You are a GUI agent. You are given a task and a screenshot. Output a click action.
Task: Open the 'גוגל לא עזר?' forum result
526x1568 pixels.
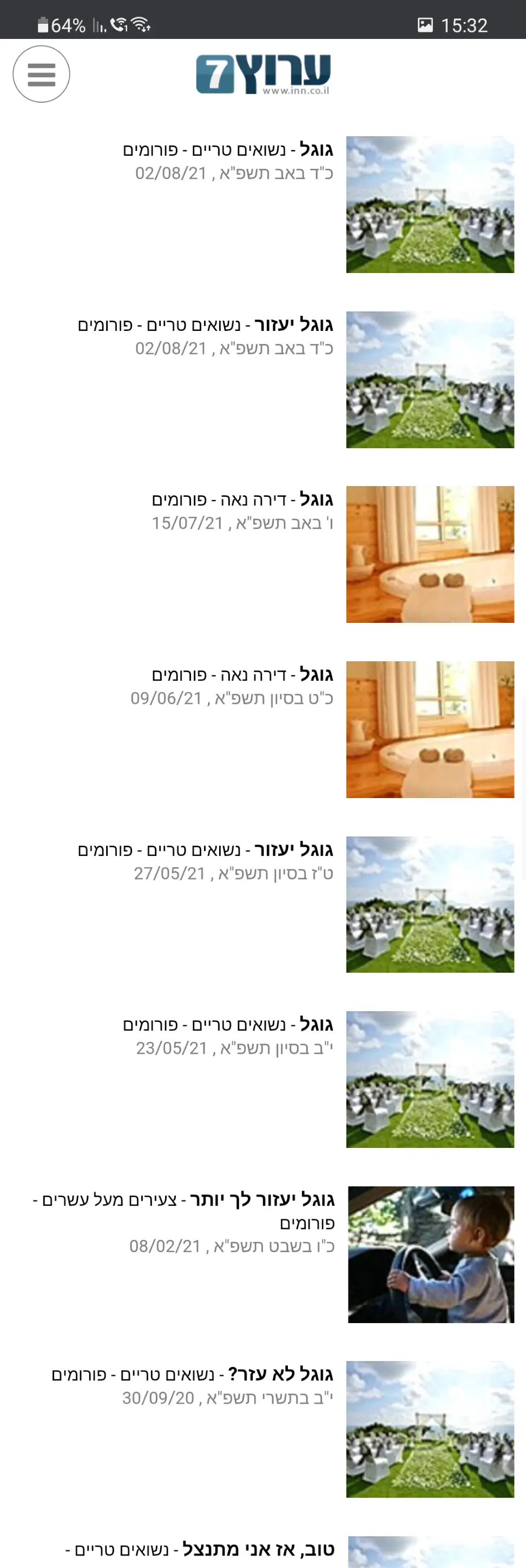(193, 1374)
